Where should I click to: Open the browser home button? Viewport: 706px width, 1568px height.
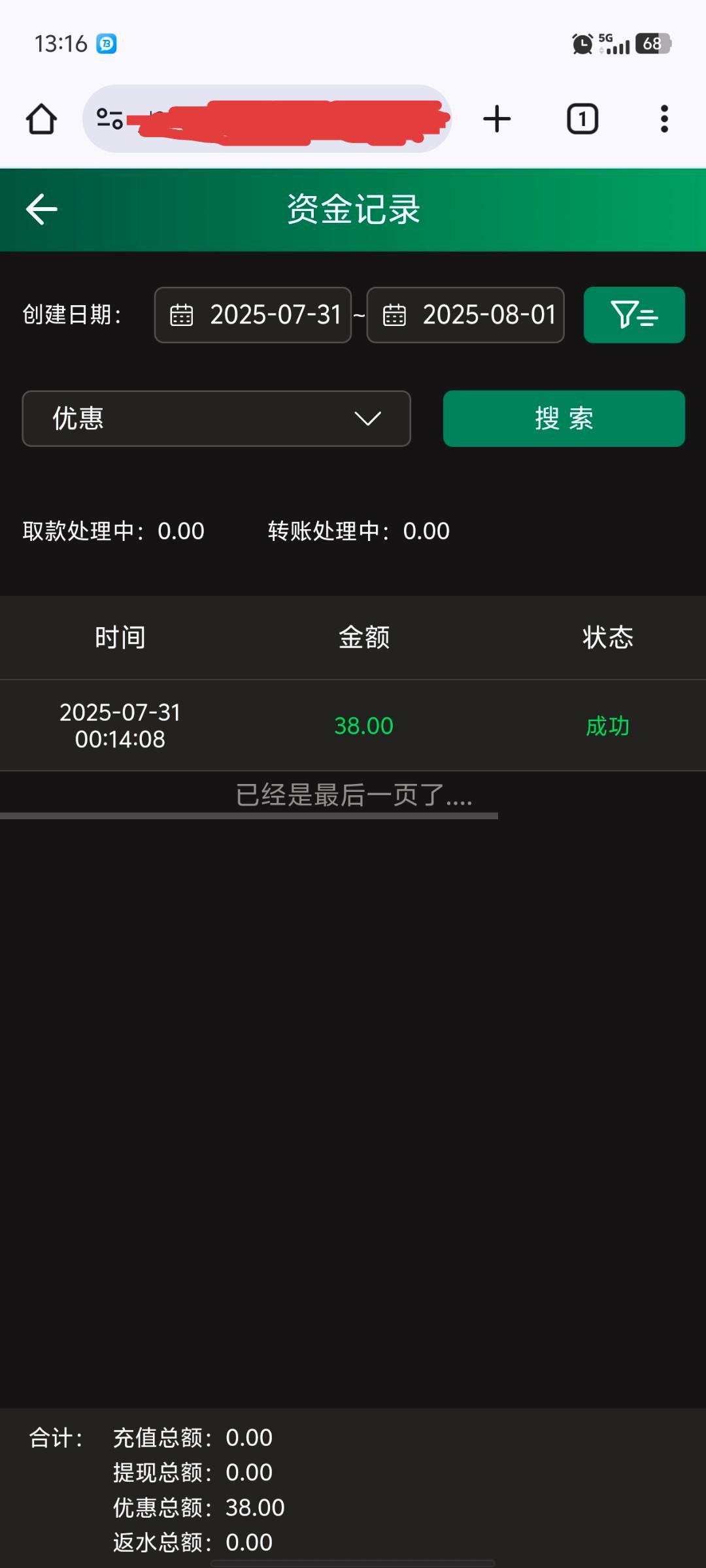point(41,120)
